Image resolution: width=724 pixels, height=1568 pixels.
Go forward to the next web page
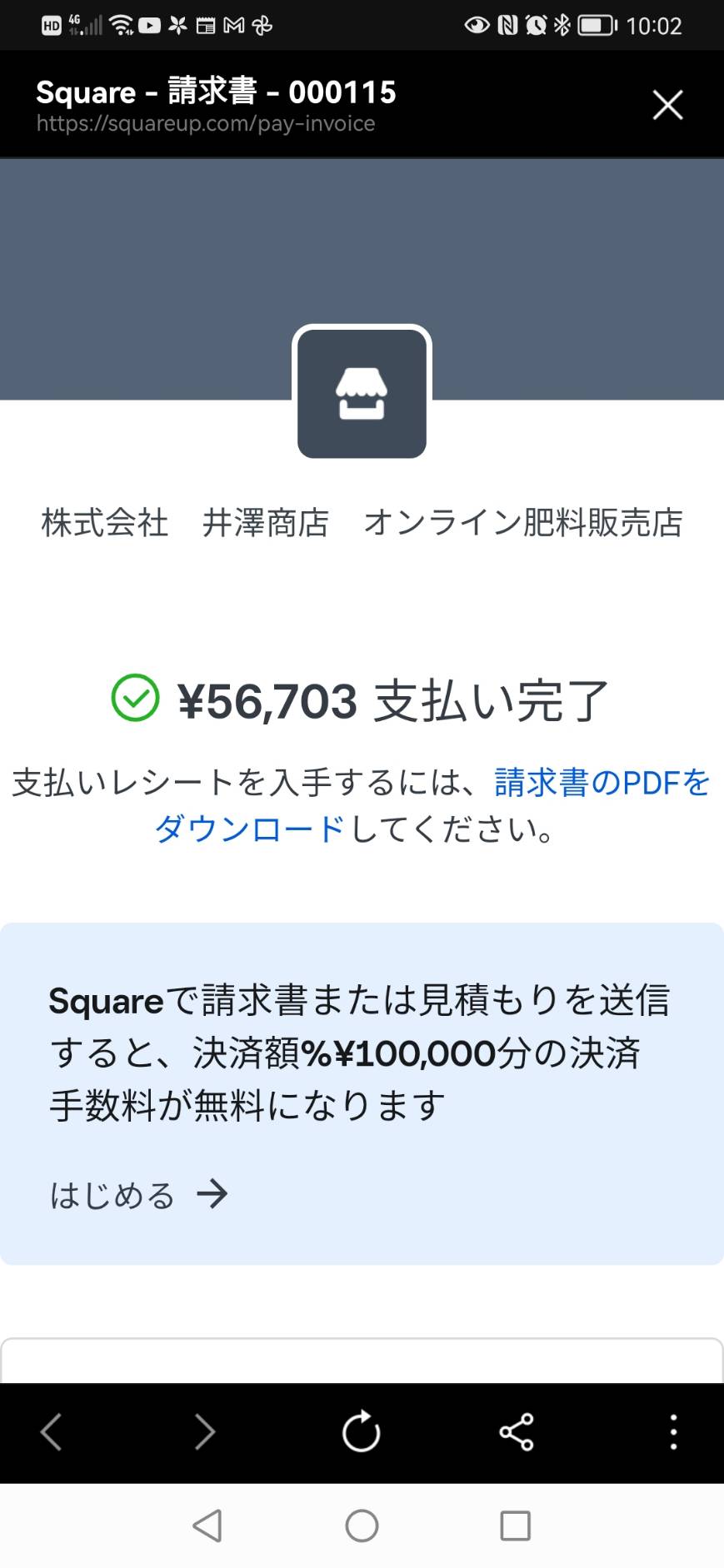click(205, 1431)
